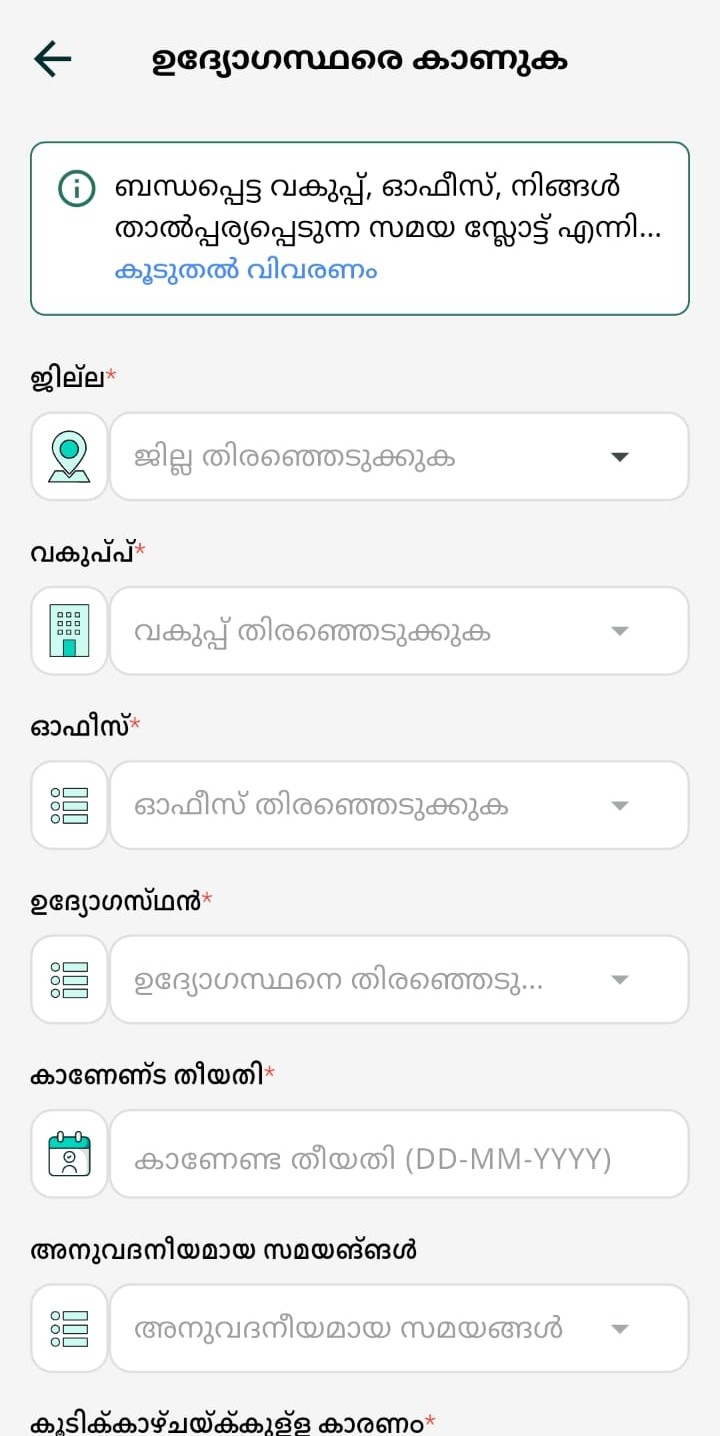The image size is (720, 1436).
Task: Open the allowed times dropdown
Action: (x=400, y=1327)
